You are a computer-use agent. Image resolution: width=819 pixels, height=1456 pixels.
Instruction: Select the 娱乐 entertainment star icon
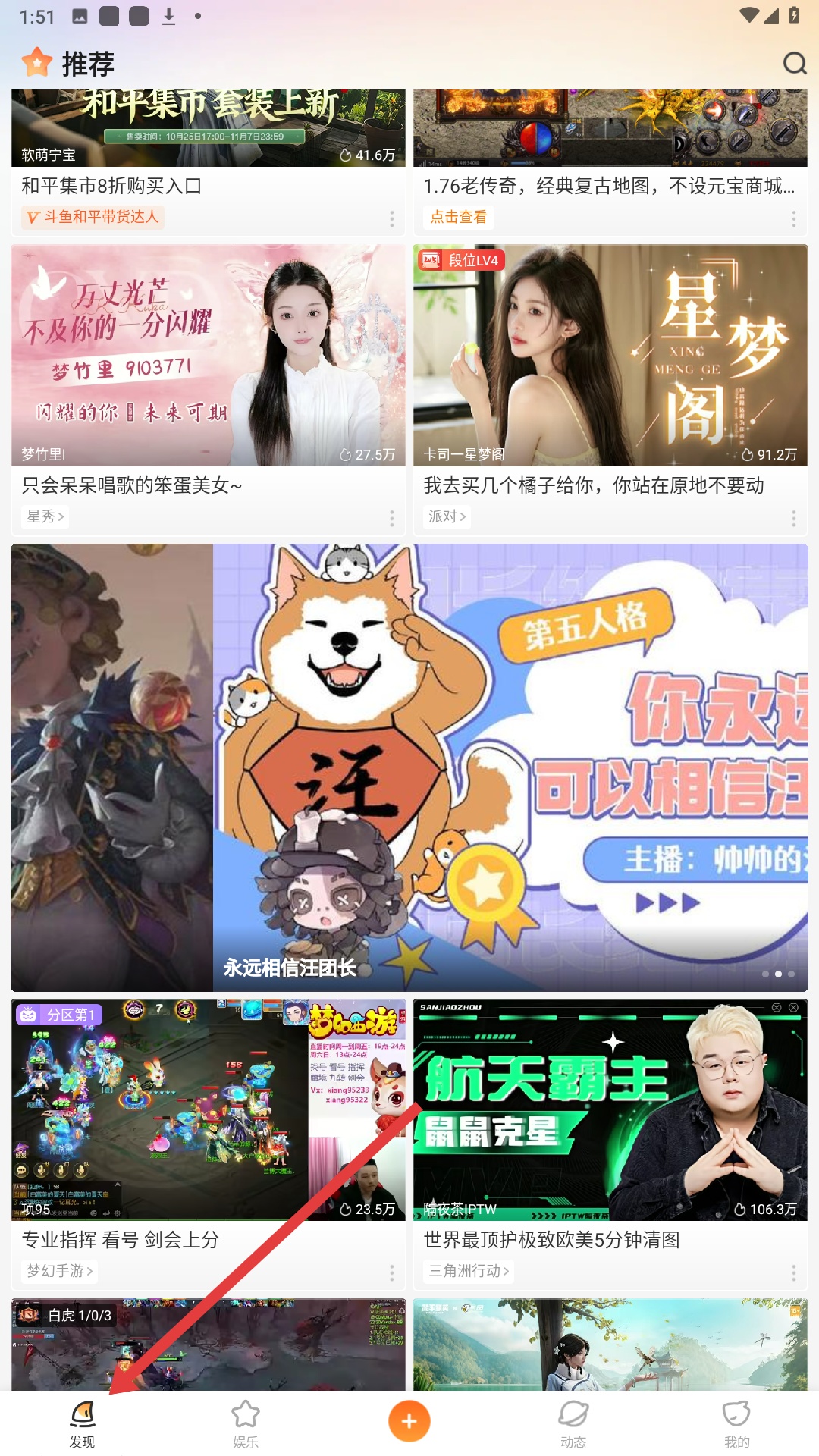(x=246, y=1415)
